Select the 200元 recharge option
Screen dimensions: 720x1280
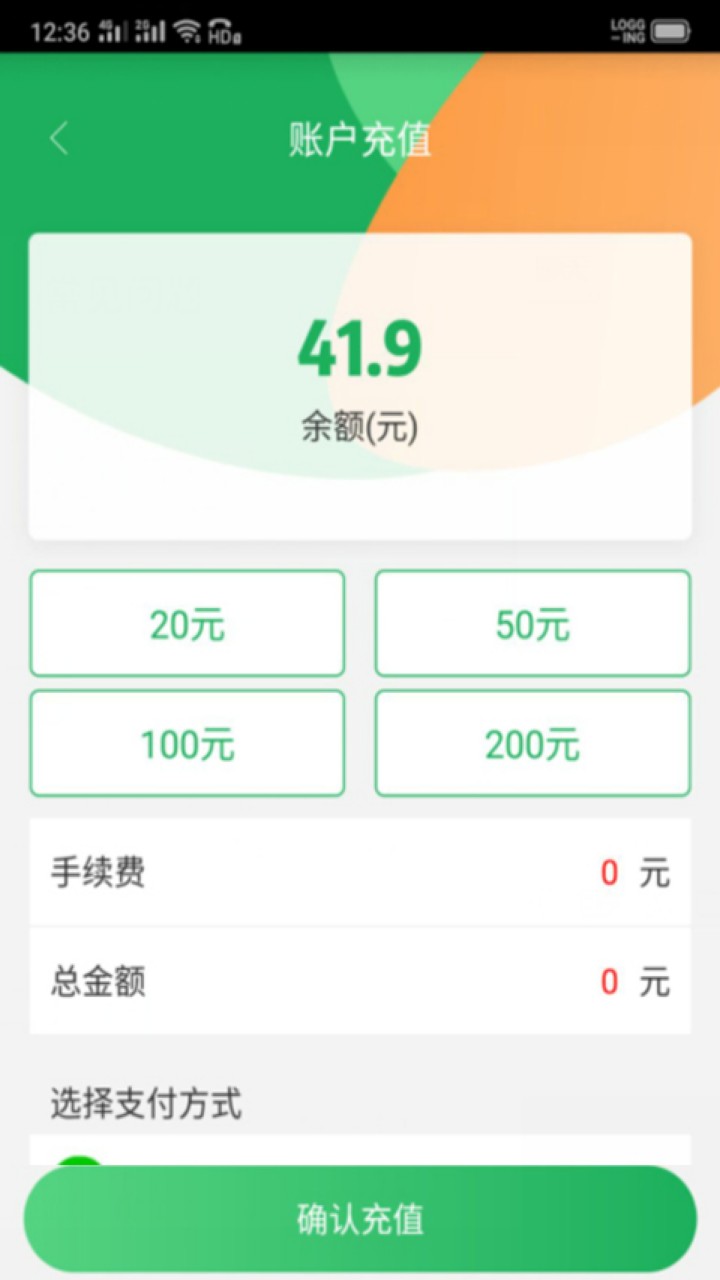point(532,744)
